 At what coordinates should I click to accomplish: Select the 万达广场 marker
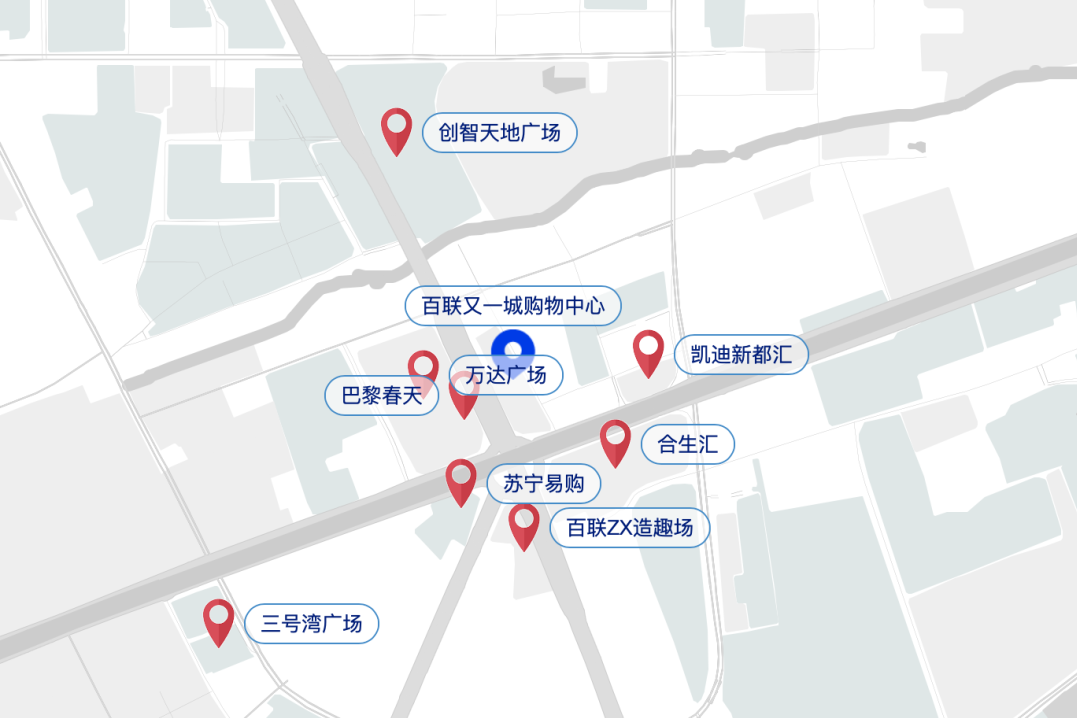coord(463,395)
